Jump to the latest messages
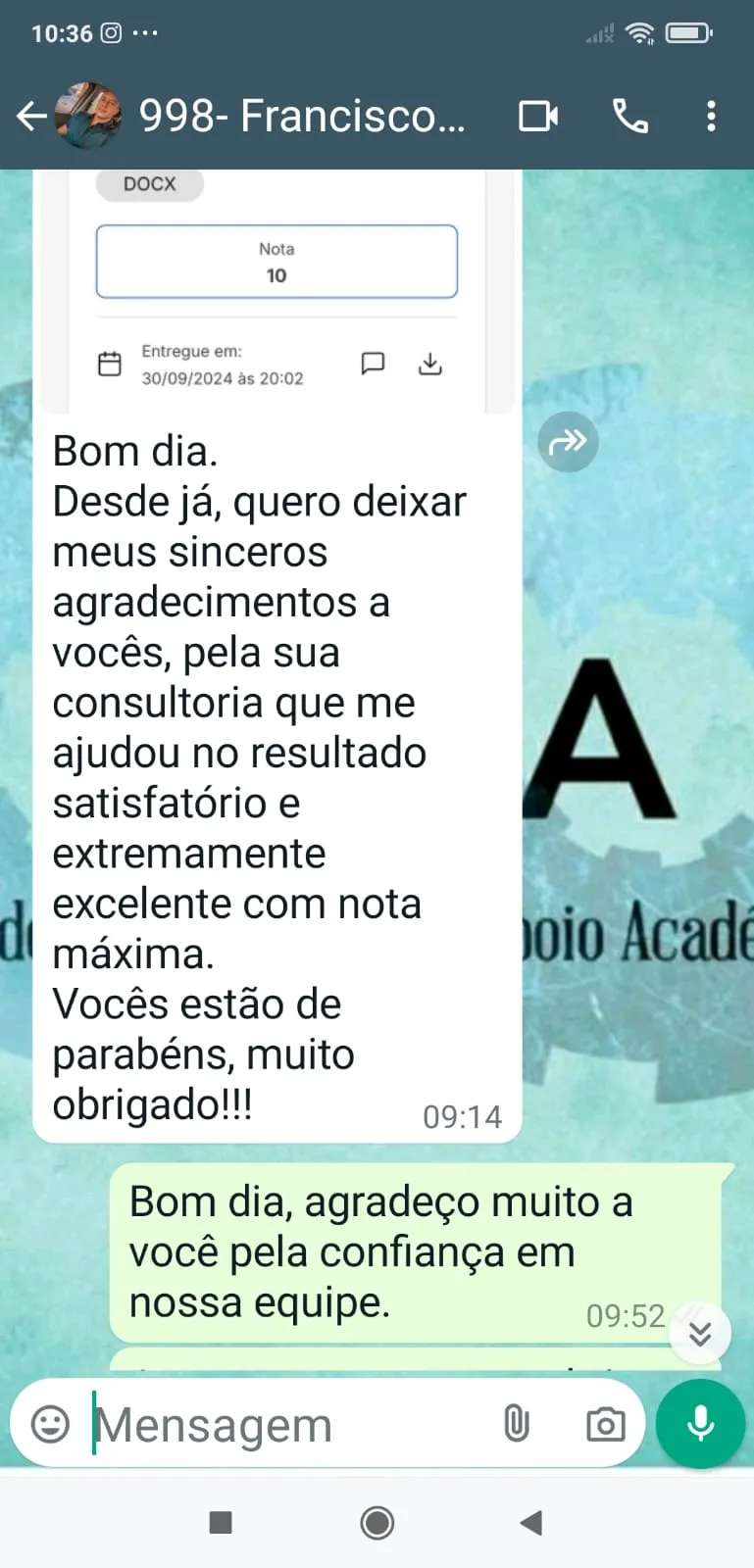Viewport: 754px width, 1568px height. pos(699,1333)
